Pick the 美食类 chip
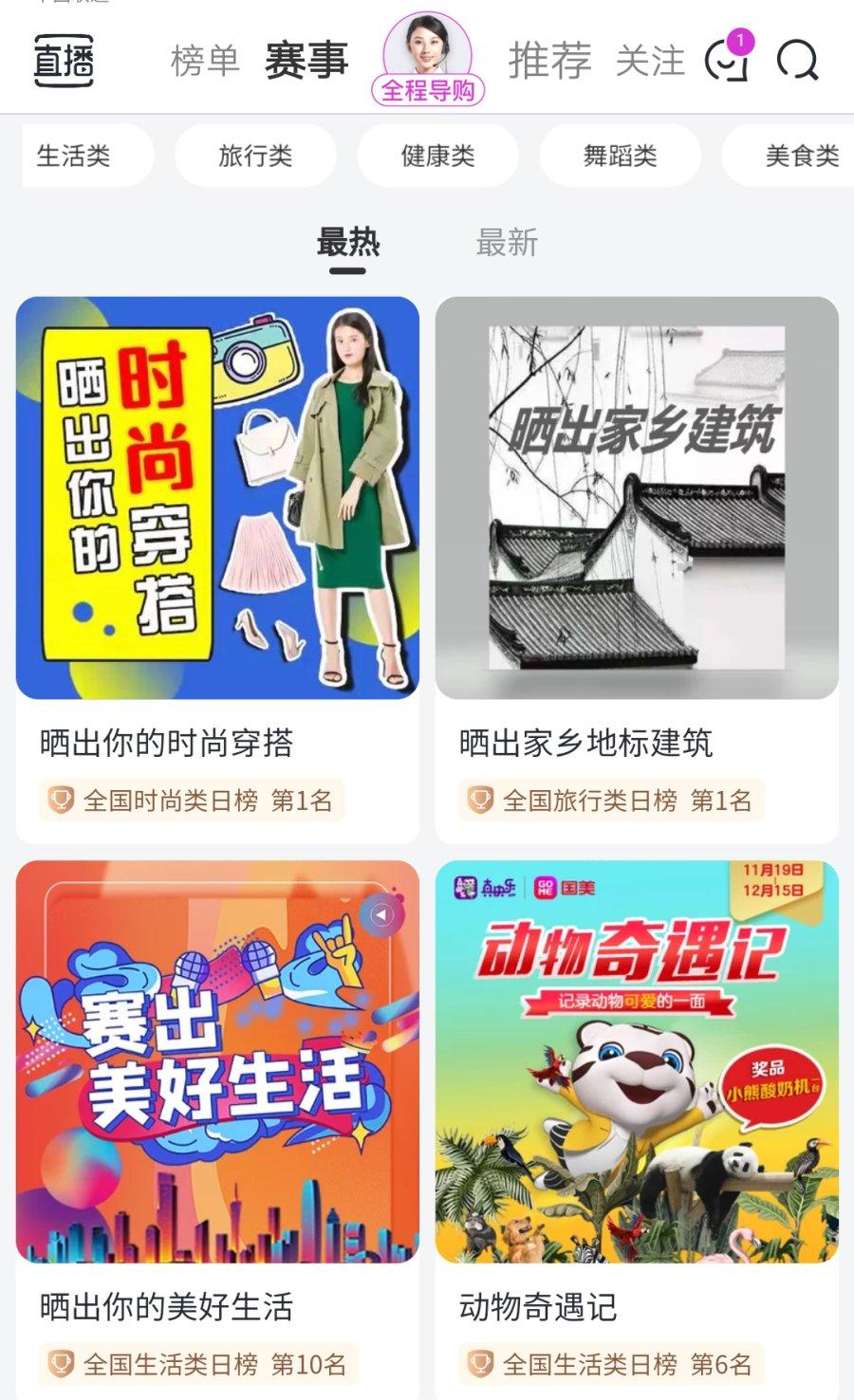This screenshot has height=1400, width=854. click(x=789, y=156)
